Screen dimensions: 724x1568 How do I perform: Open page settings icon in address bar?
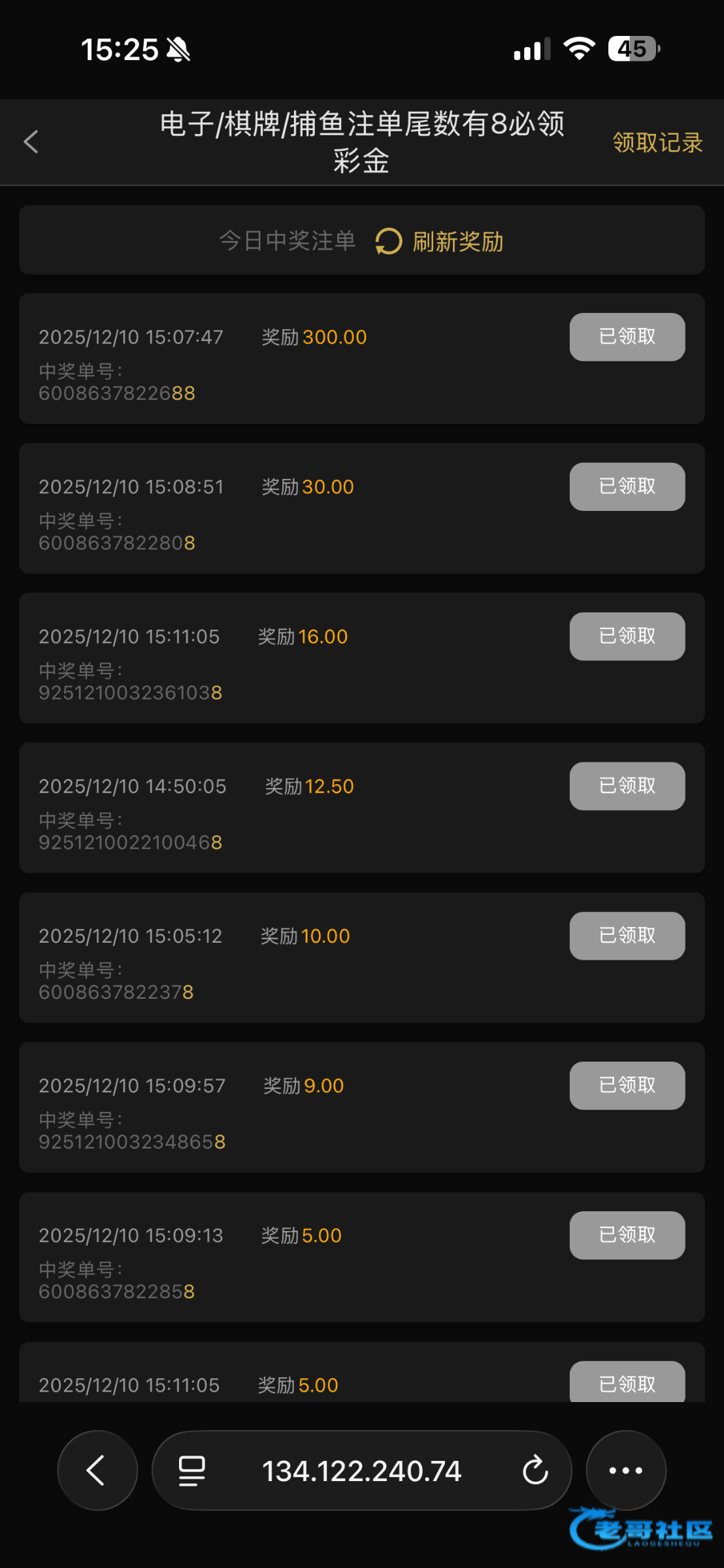[x=192, y=1471]
